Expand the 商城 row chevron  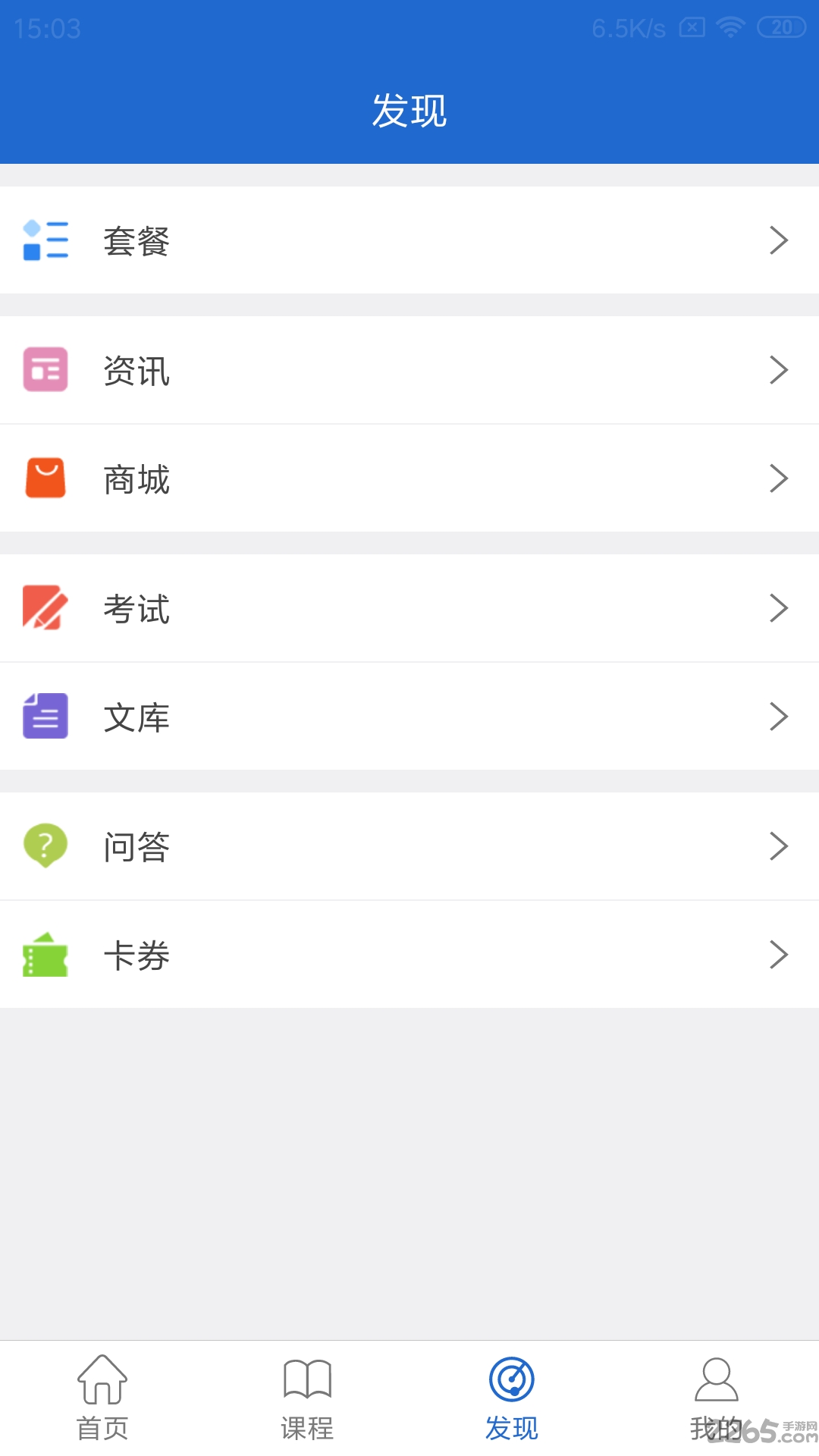click(779, 478)
